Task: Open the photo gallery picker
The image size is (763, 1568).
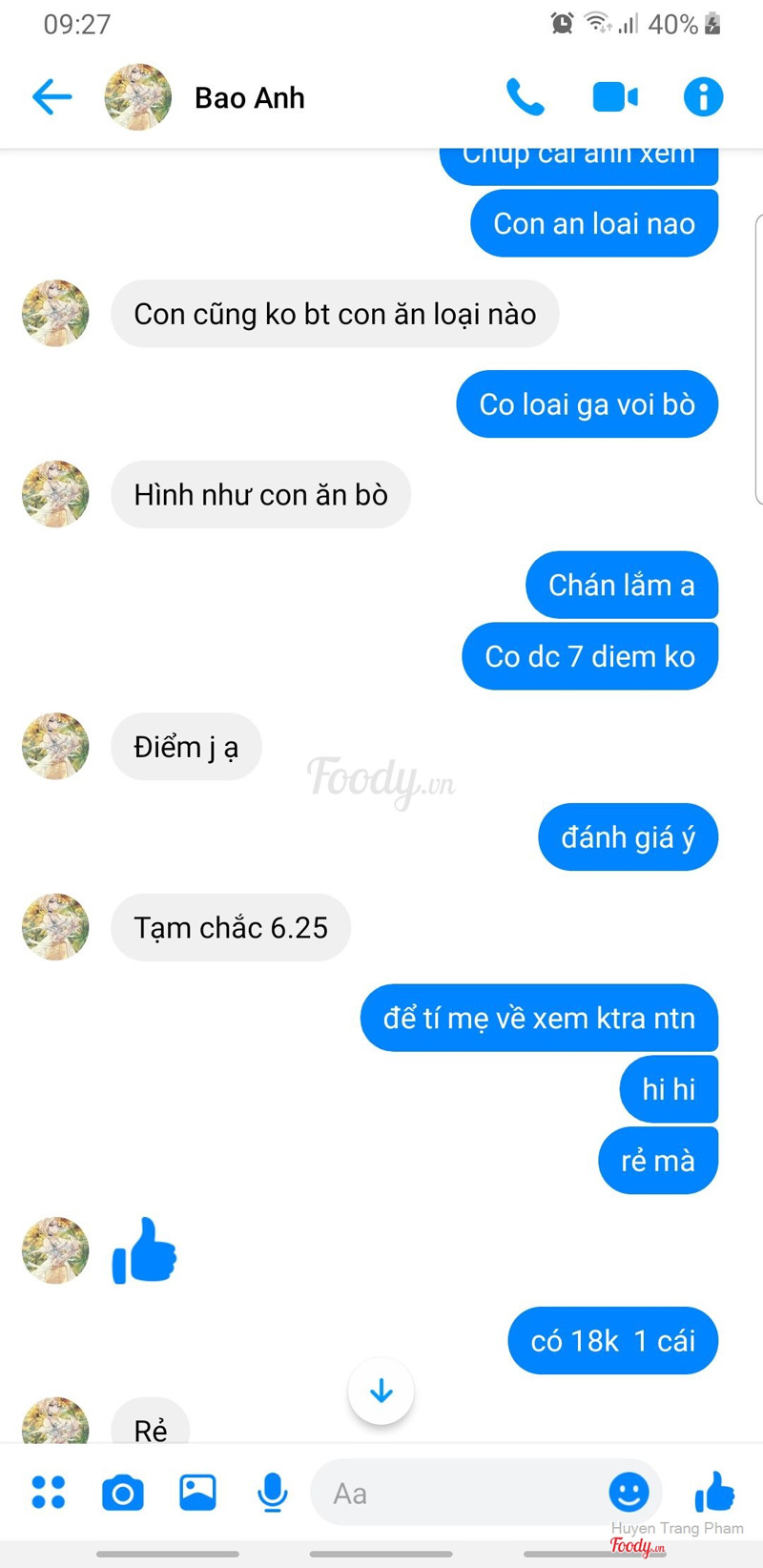Action: coord(197,1492)
